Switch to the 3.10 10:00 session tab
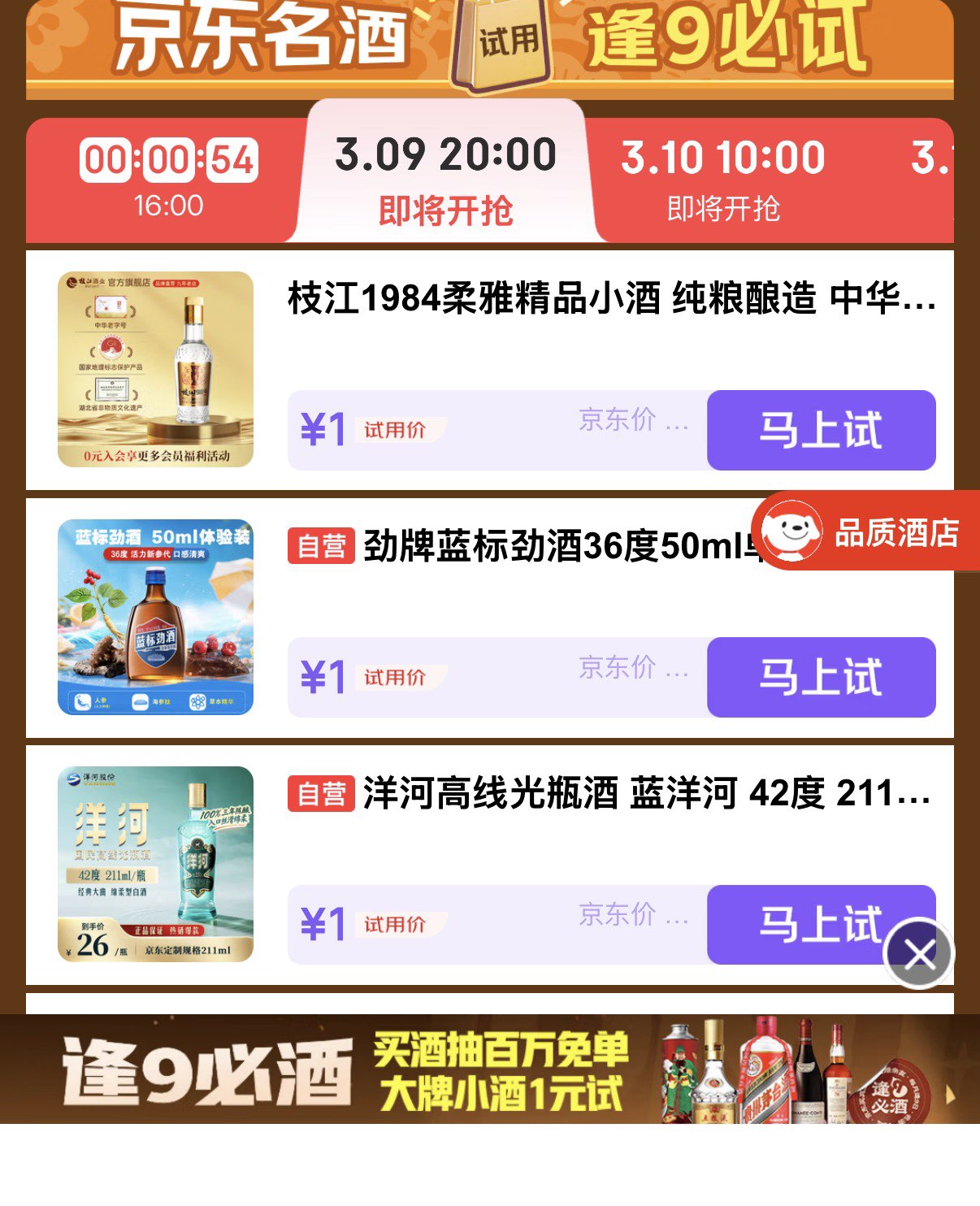Image resolution: width=980 pixels, height=1206 pixels. (722, 180)
